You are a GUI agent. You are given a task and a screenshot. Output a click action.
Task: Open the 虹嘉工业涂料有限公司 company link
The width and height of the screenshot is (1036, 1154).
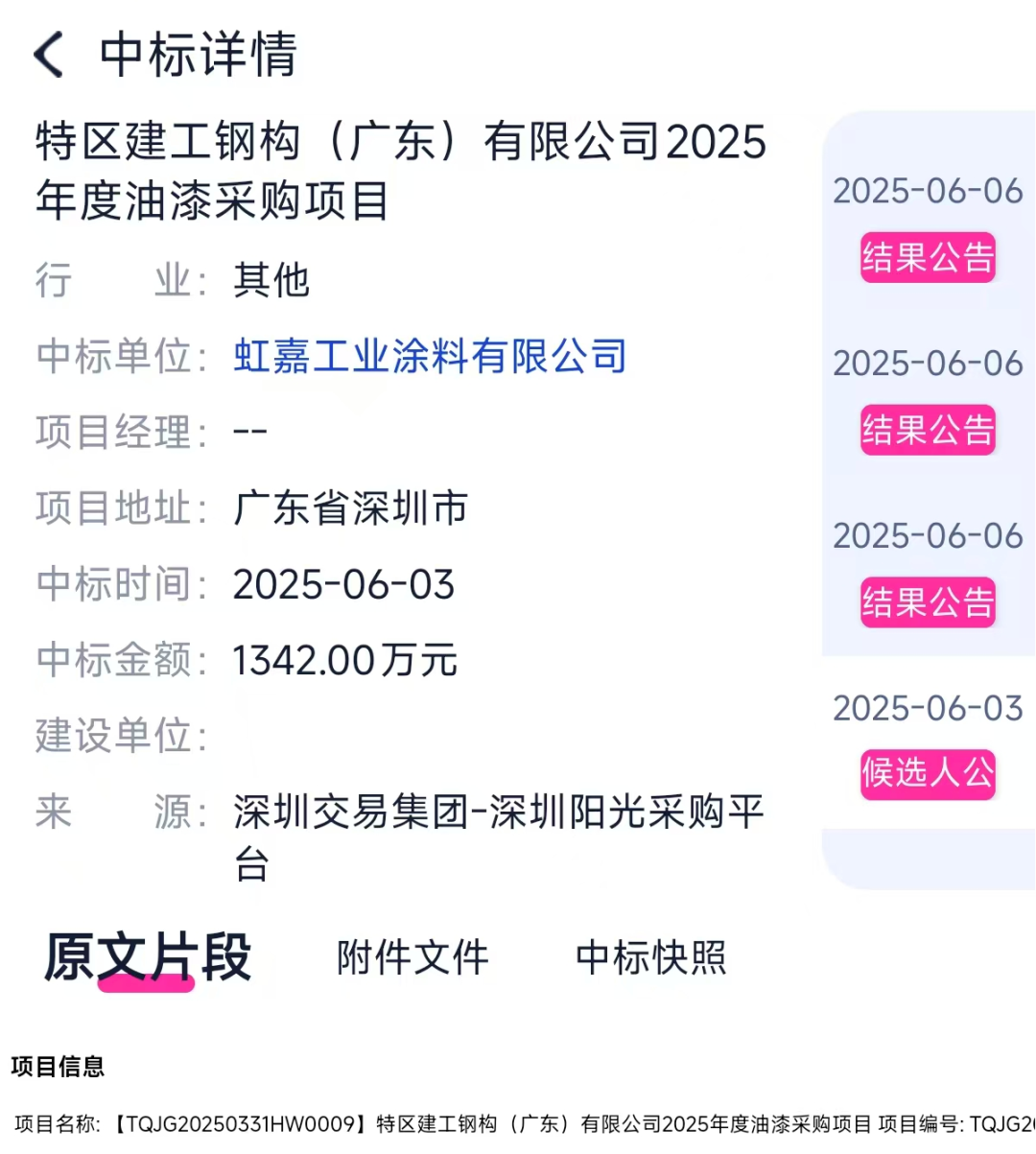[429, 356]
